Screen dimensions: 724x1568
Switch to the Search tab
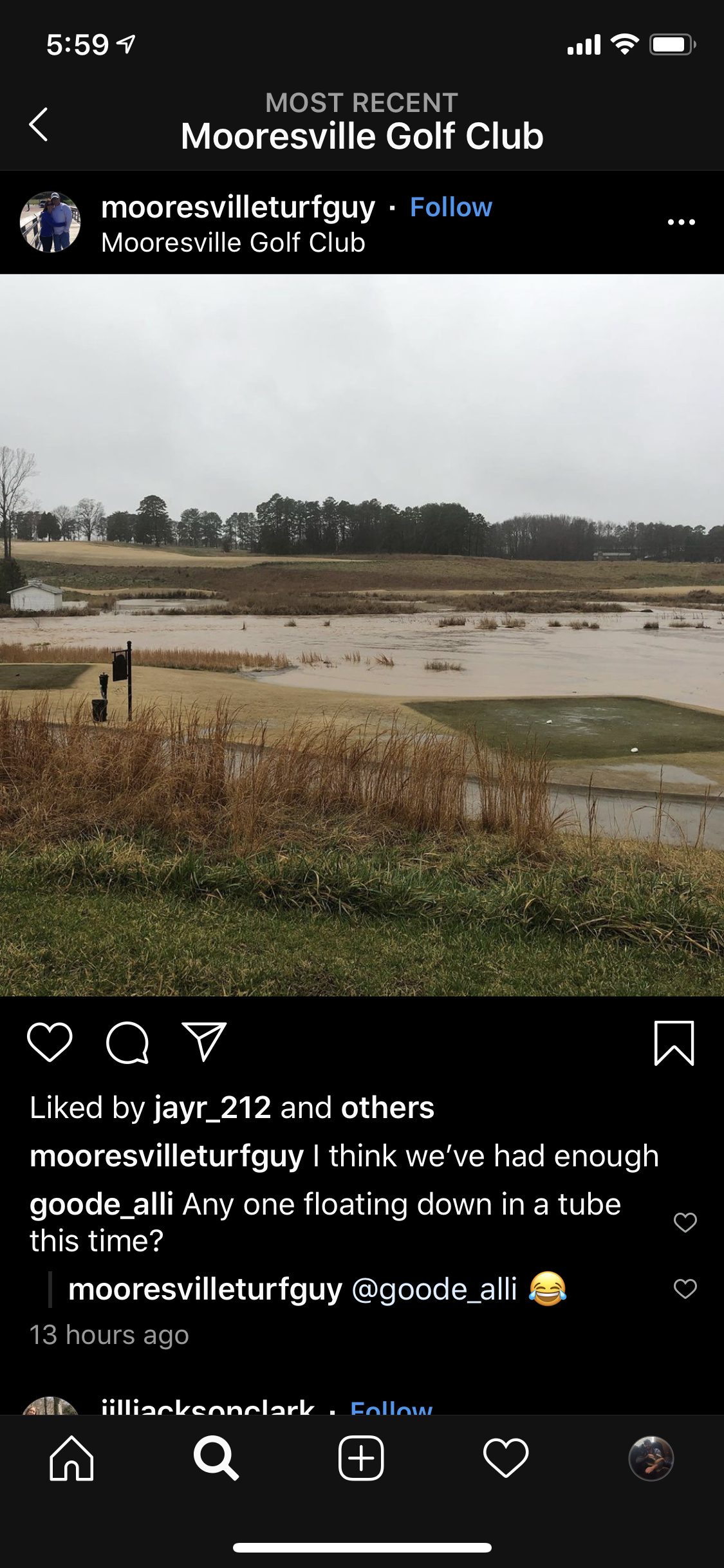216,1459
